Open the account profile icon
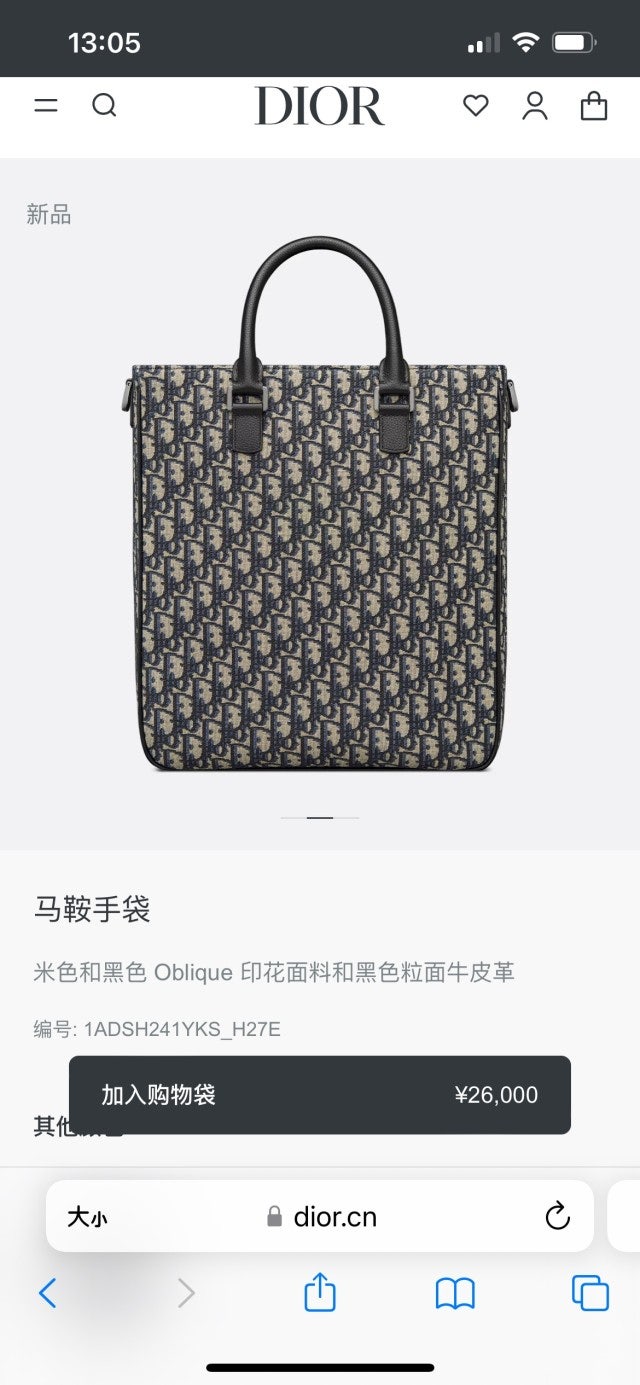The width and height of the screenshot is (640, 1385). coord(535,105)
